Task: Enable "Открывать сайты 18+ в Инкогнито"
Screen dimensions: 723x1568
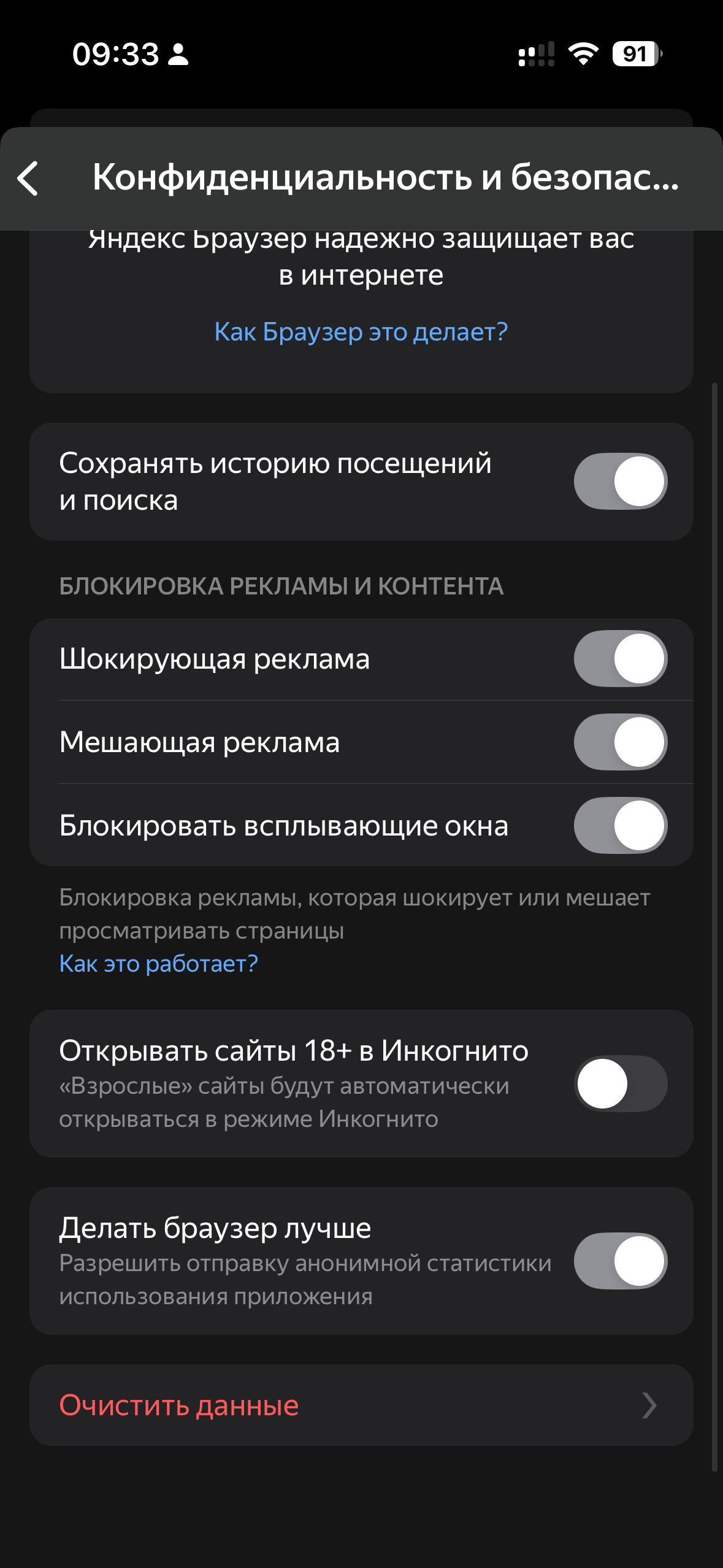Action: [620, 1084]
